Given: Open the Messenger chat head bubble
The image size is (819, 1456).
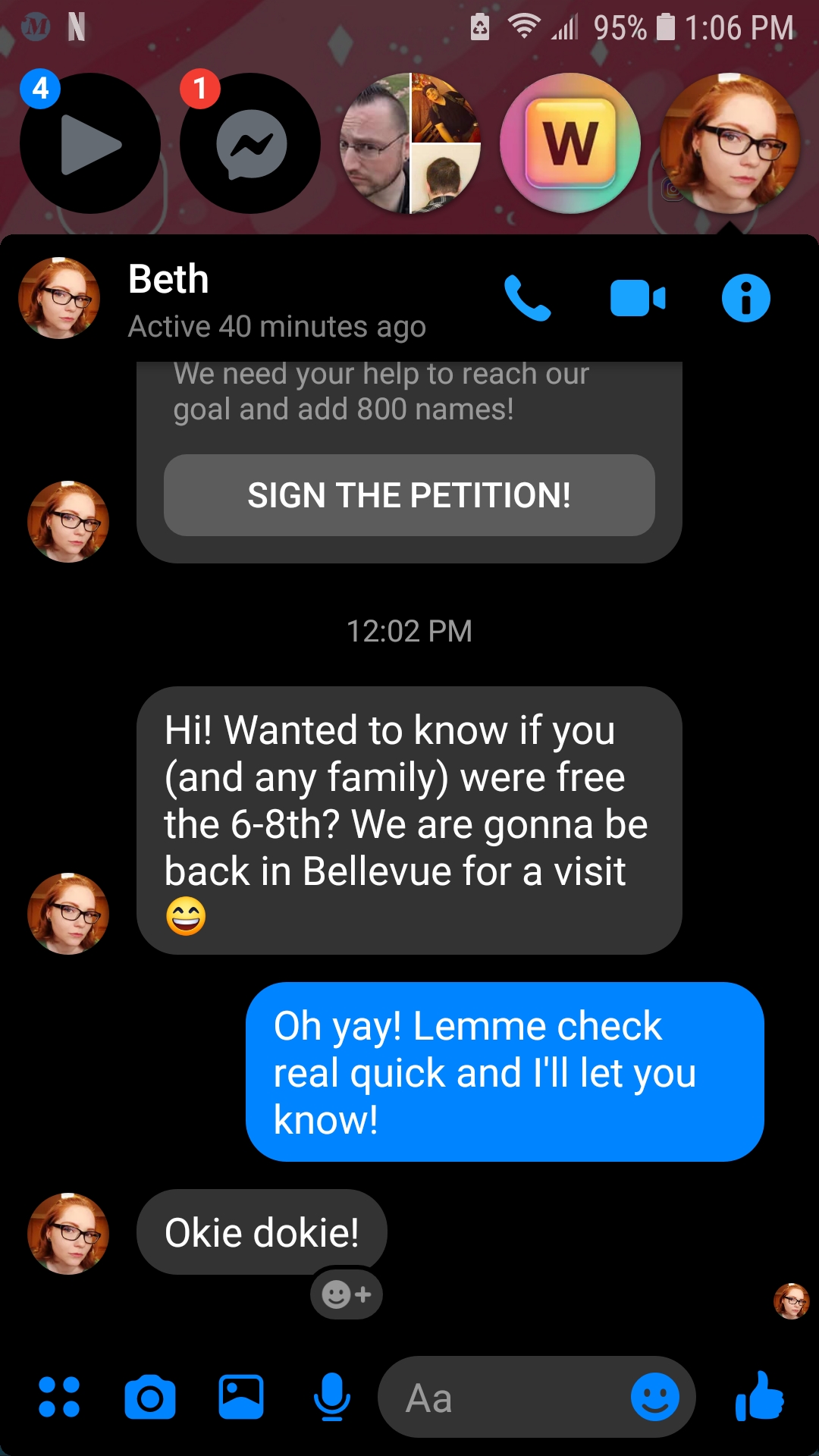Looking at the screenshot, I should point(250,143).
